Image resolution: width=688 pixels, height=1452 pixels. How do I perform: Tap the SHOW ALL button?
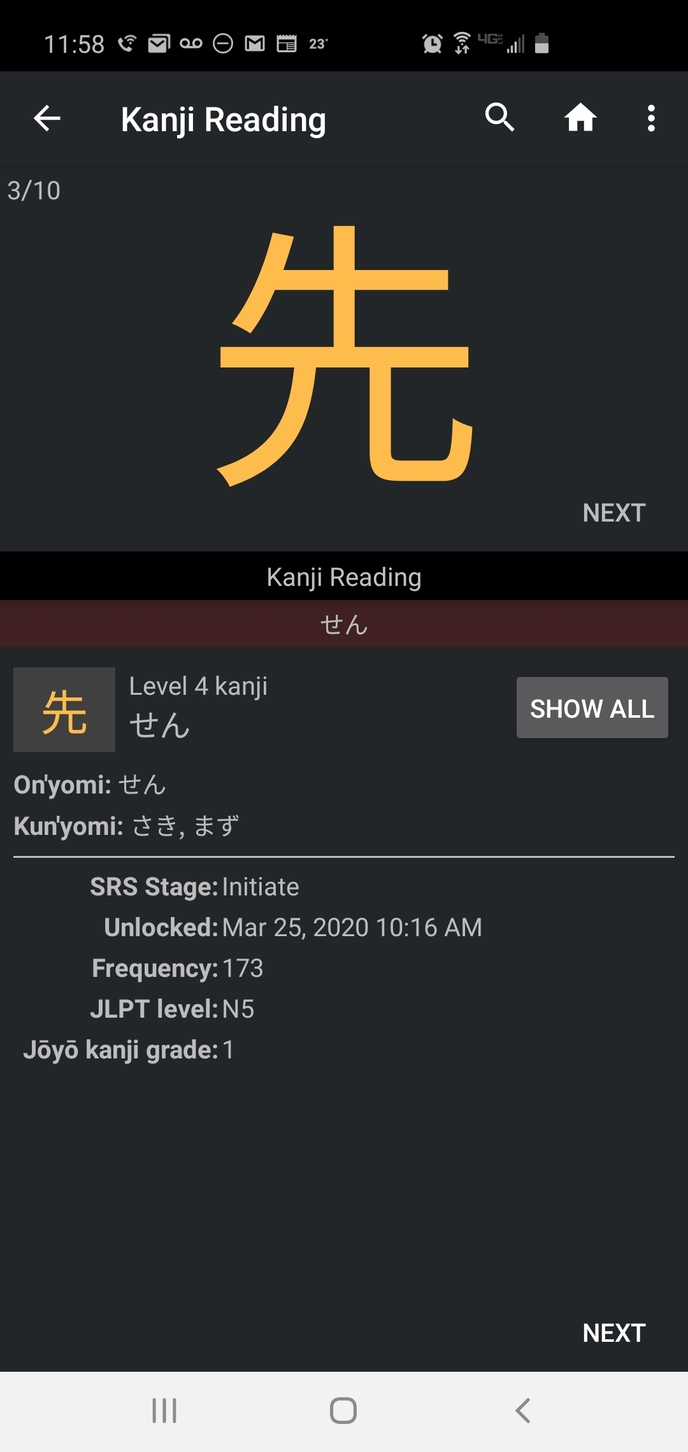(x=592, y=708)
